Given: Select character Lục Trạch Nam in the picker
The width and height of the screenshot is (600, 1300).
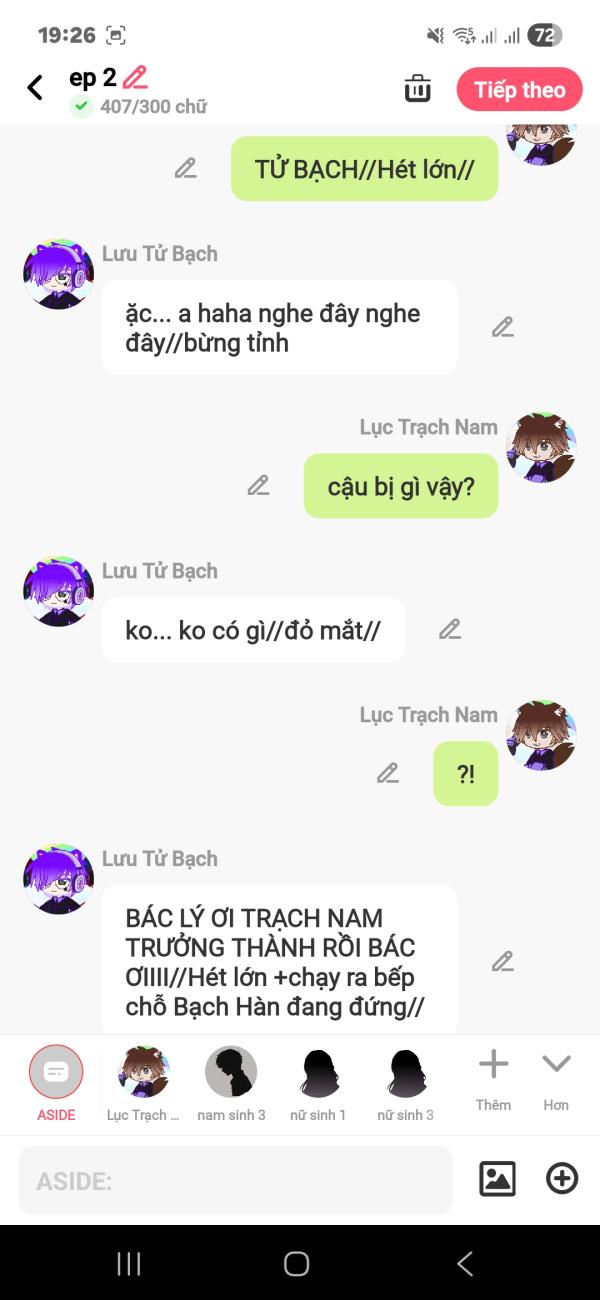Looking at the screenshot, I should tap(143, 1084).
